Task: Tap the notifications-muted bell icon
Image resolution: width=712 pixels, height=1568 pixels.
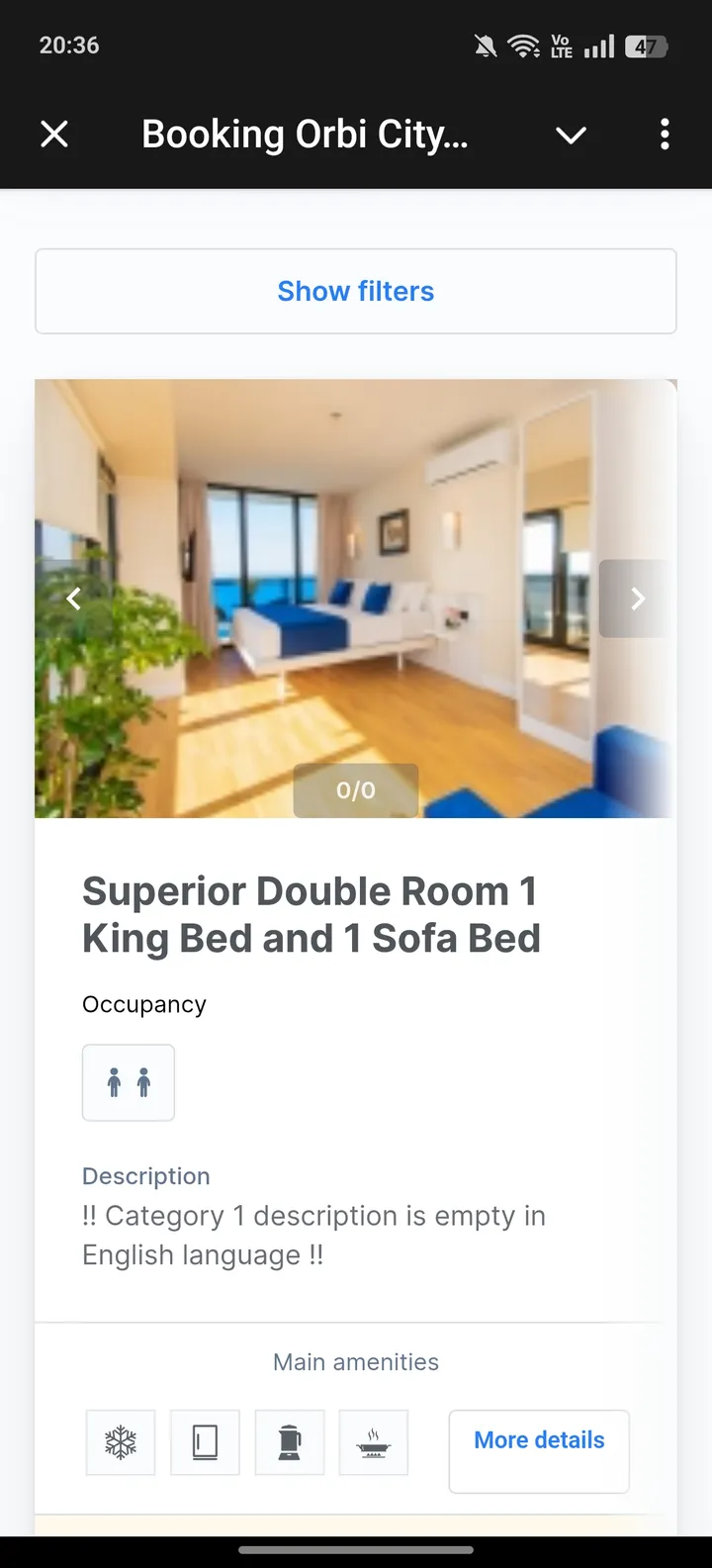Action: point(484,45)
